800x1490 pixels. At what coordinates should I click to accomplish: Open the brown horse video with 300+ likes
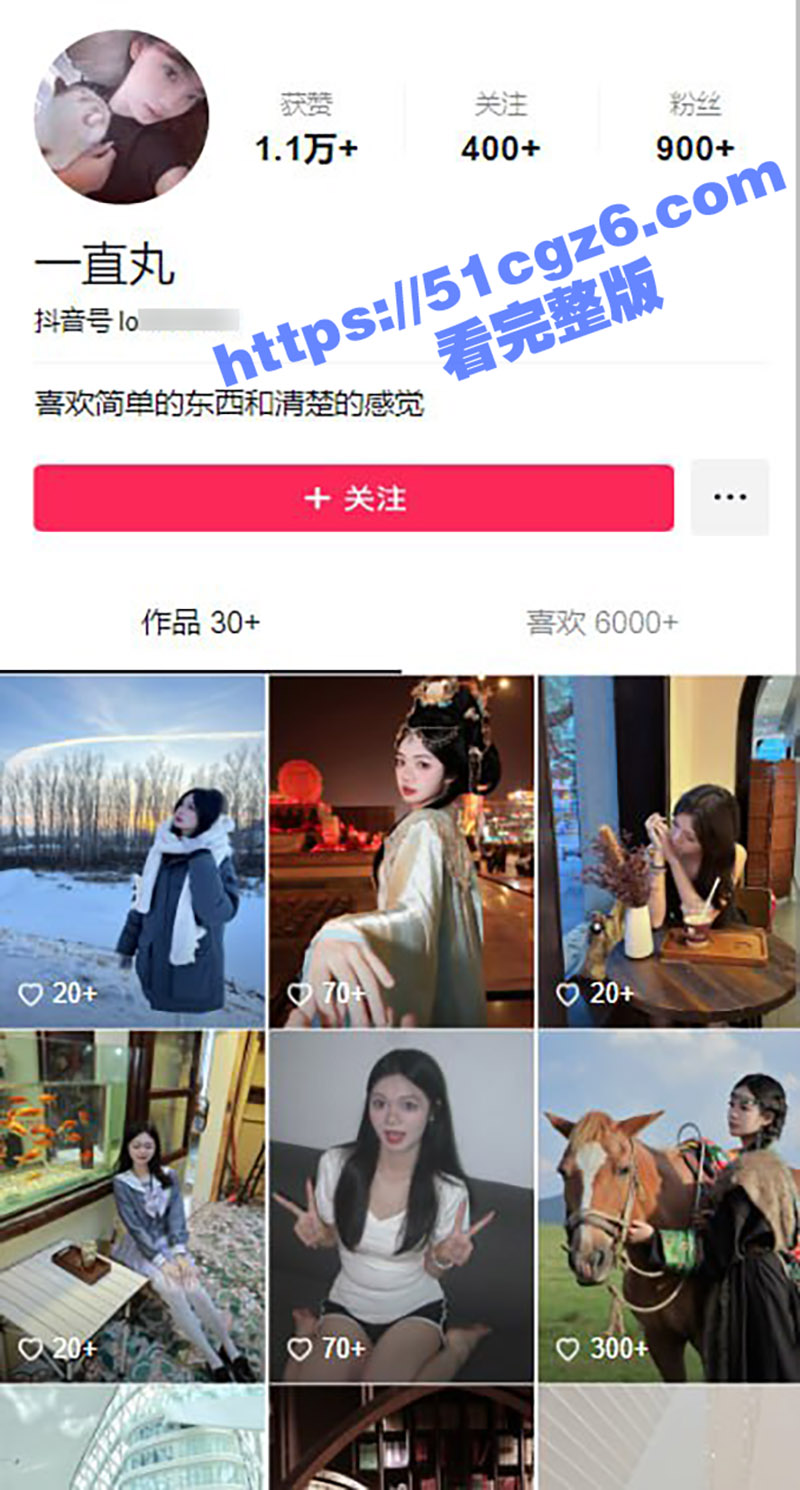[x=668, y=1205]
